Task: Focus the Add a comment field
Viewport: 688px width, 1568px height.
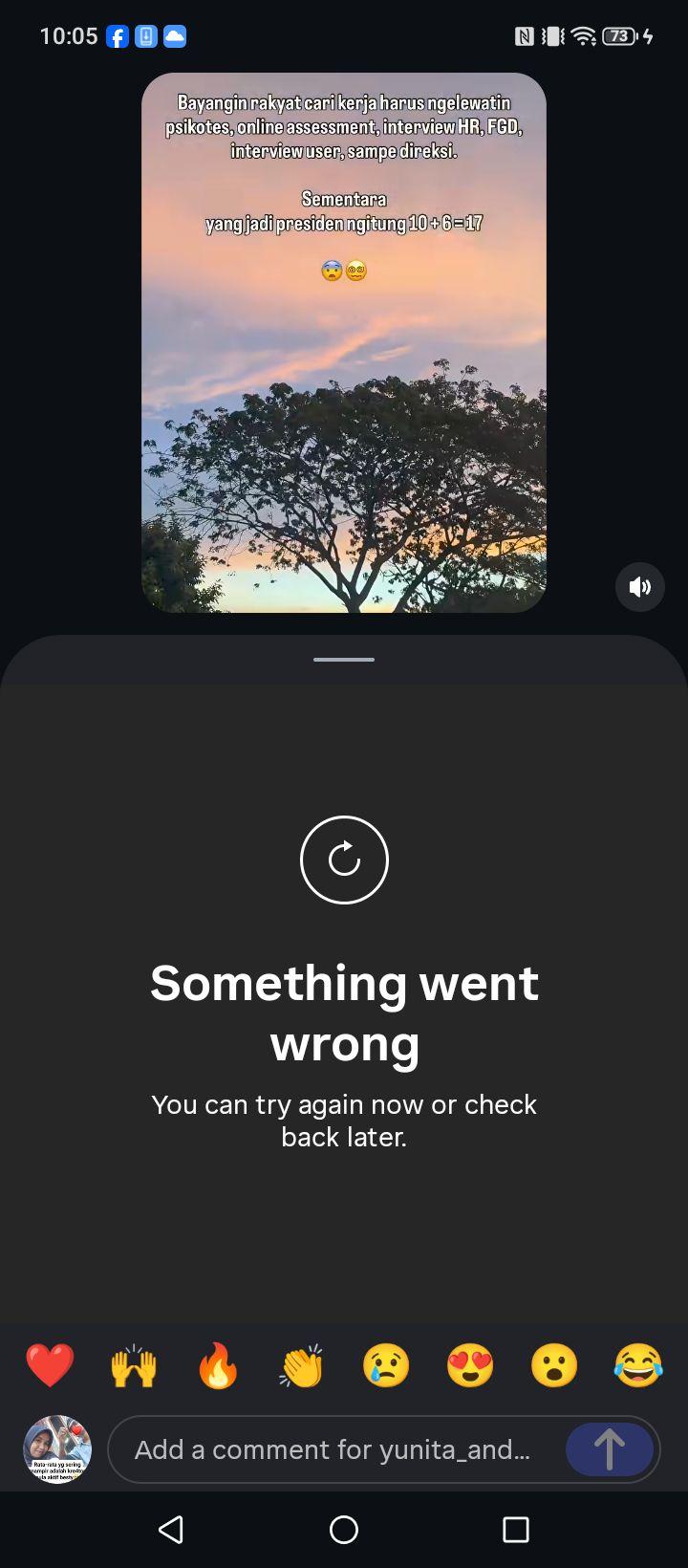Action: [334, 1449]
